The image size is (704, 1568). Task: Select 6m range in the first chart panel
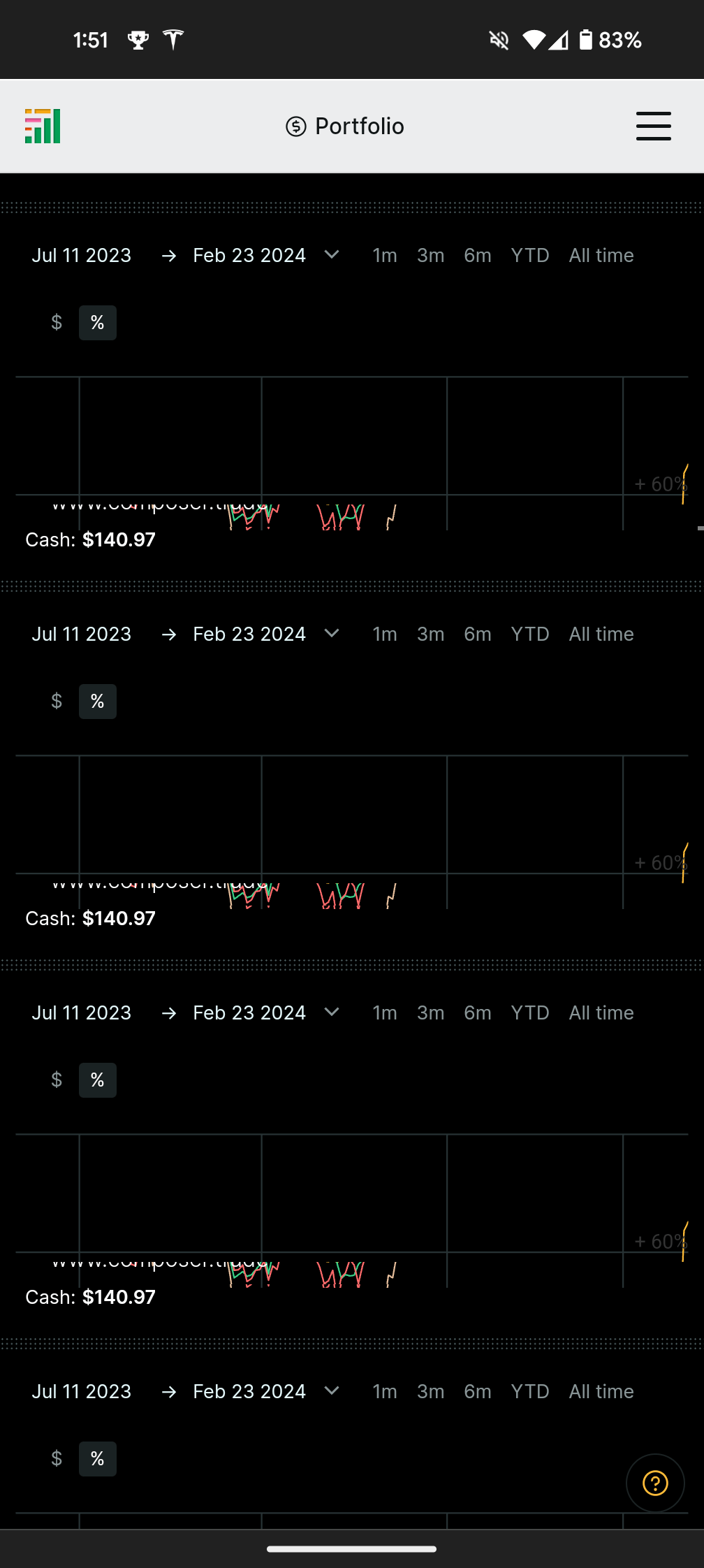tap(478, 256)
